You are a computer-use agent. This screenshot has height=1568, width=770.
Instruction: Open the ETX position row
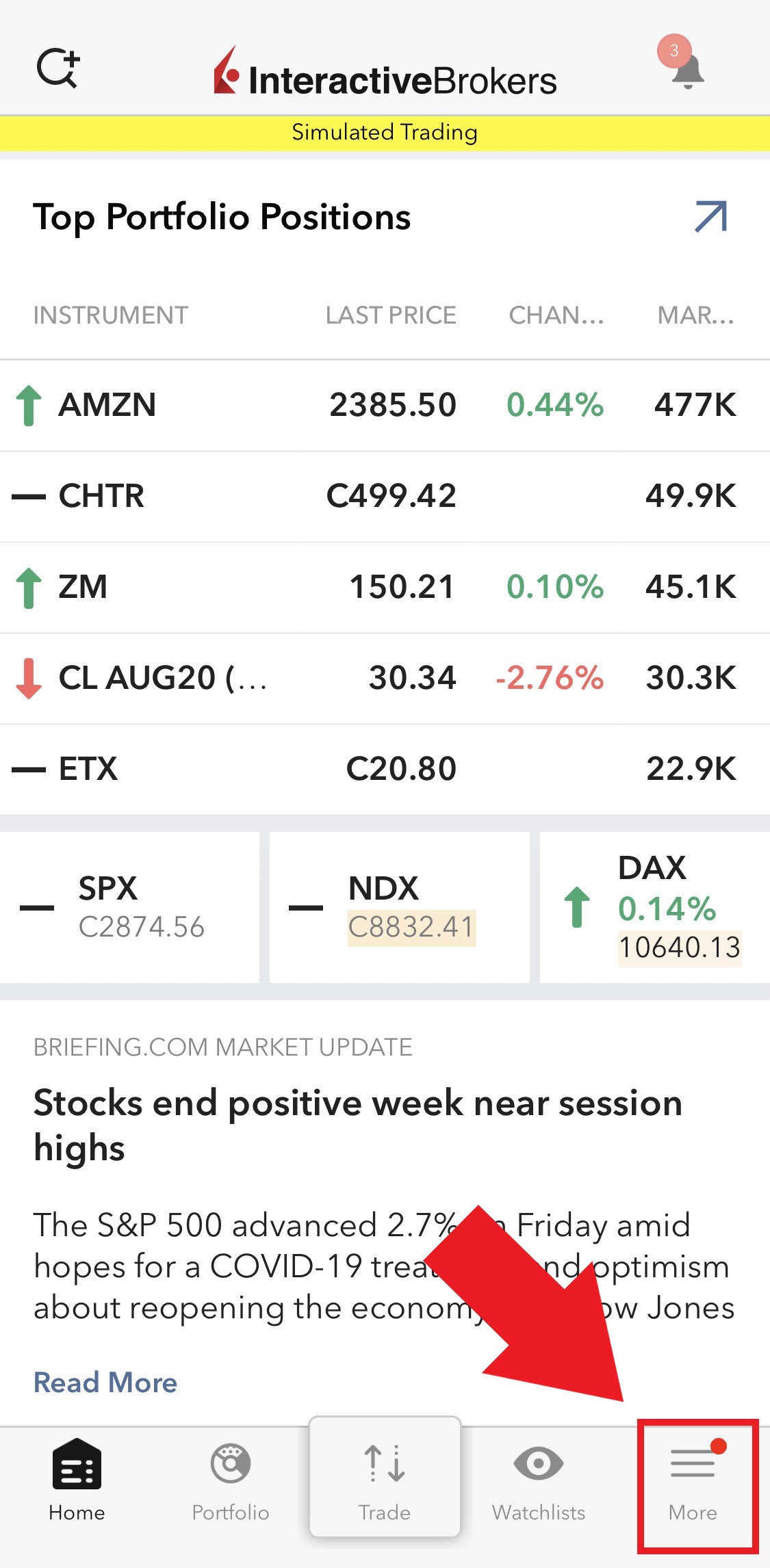(385, 769)
